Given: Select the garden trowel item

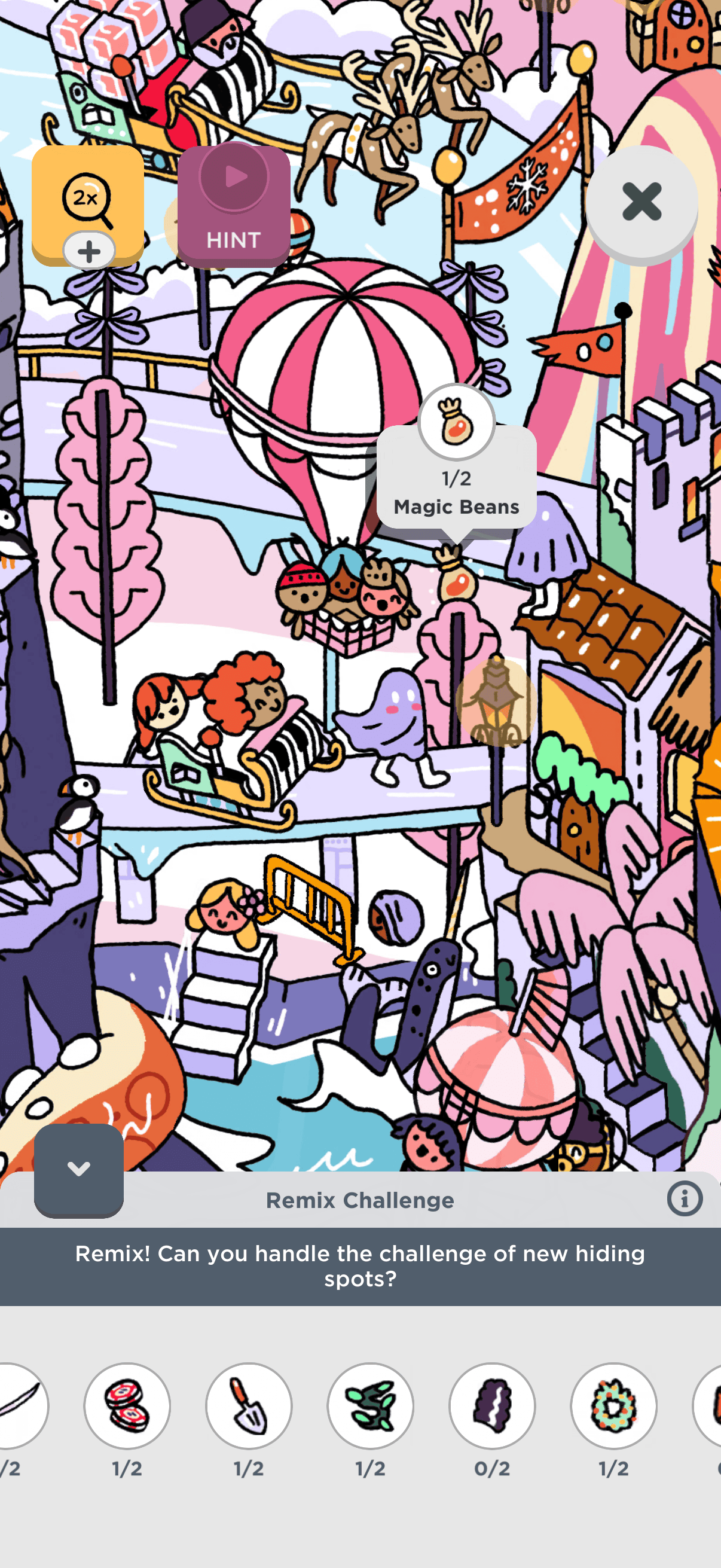Looking at the screenshot, I should pyautogui.click(x=249, y=1405).
